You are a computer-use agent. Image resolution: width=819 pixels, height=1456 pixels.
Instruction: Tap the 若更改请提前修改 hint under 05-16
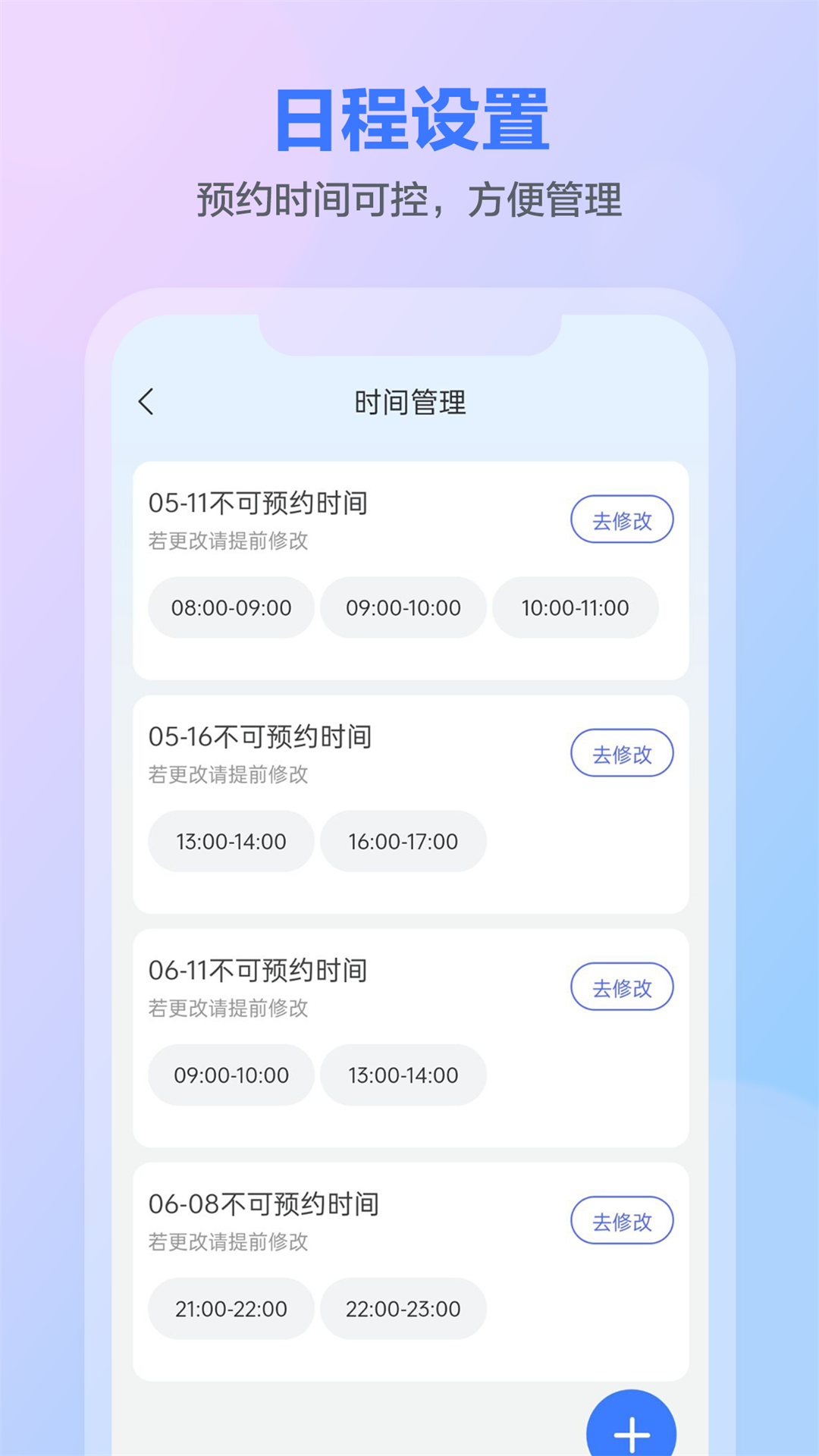point(227,774)
